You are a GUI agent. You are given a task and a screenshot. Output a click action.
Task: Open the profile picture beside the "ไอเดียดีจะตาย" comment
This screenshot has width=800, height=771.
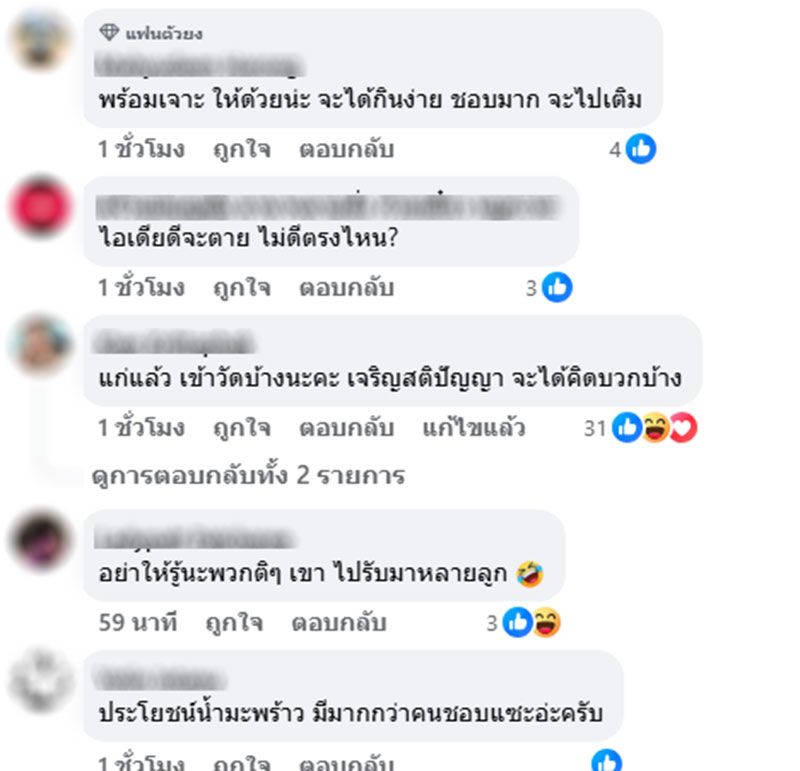39,207
